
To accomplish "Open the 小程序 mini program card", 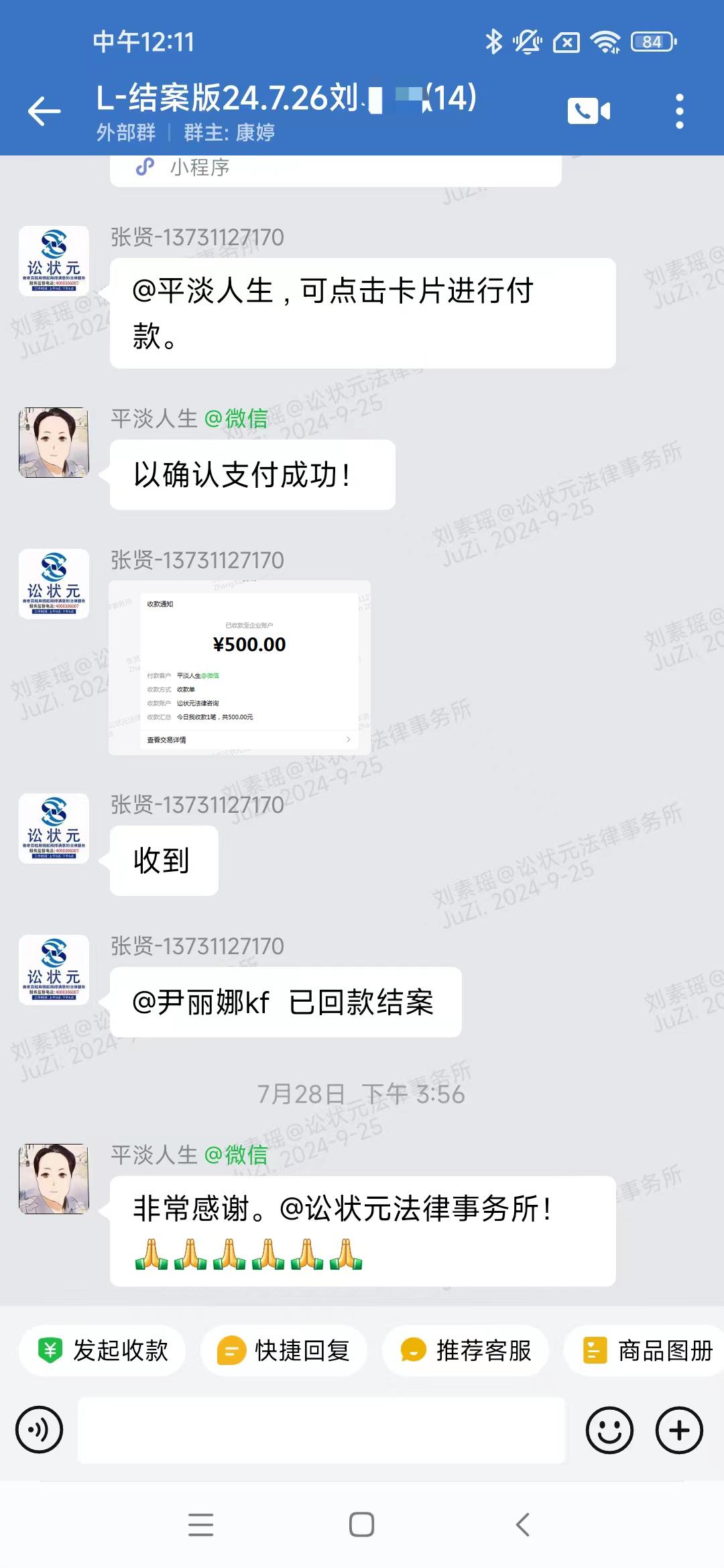I will click(335, 168).
